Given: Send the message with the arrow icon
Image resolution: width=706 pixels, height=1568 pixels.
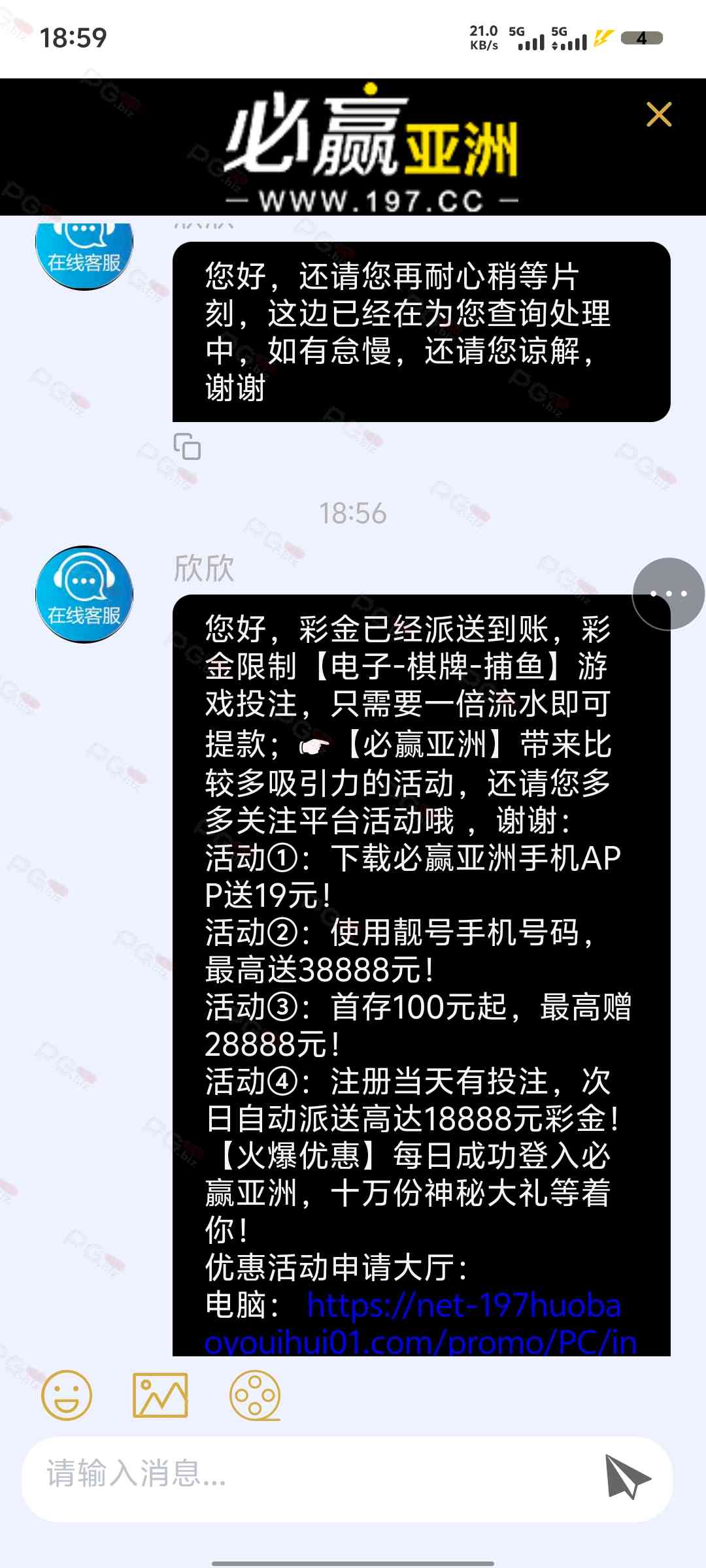Looking at the screenshot, I should pyautogui.click(x=626, y=1476).
